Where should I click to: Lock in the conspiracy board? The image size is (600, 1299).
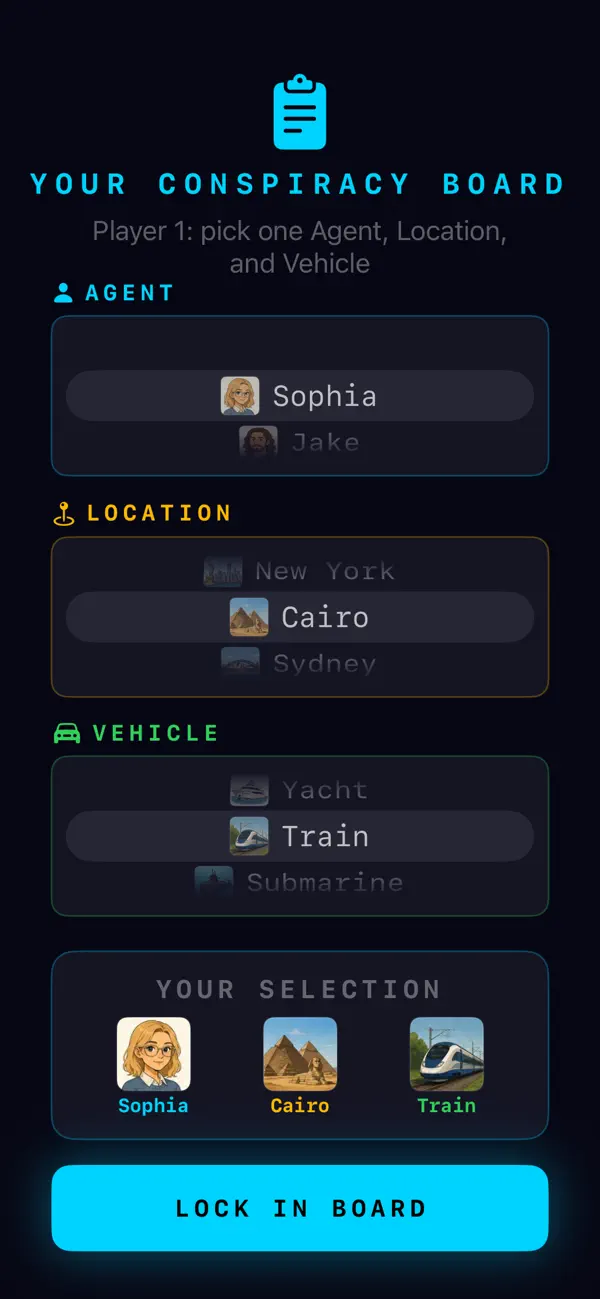click(x=300, y=1208)
